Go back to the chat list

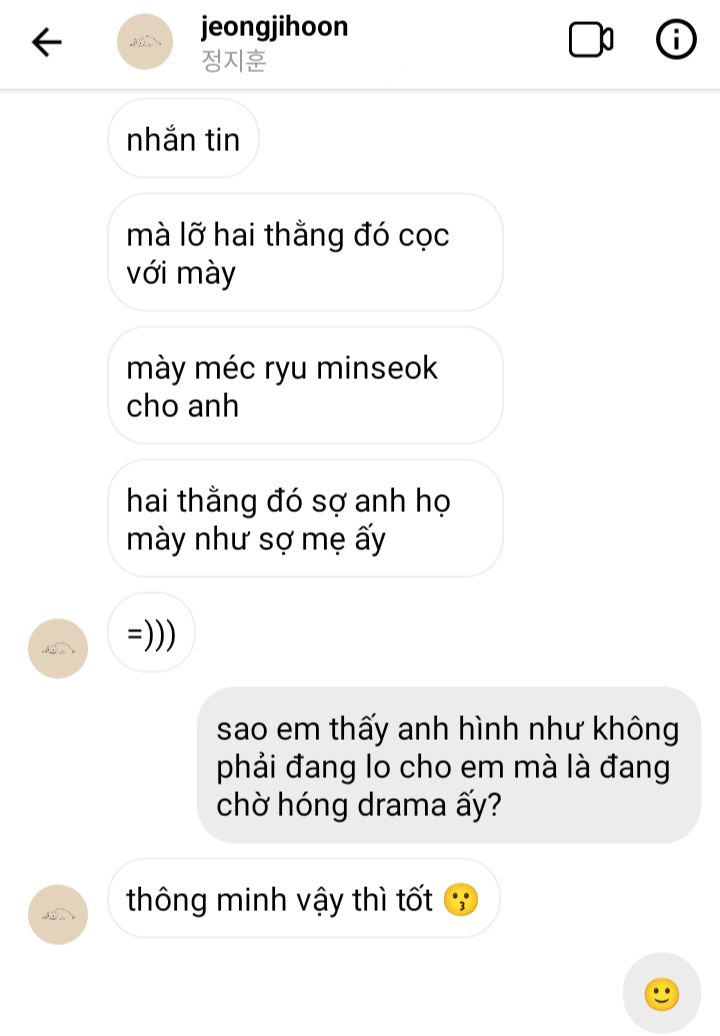pyautogui.click(x=46, y=42)
